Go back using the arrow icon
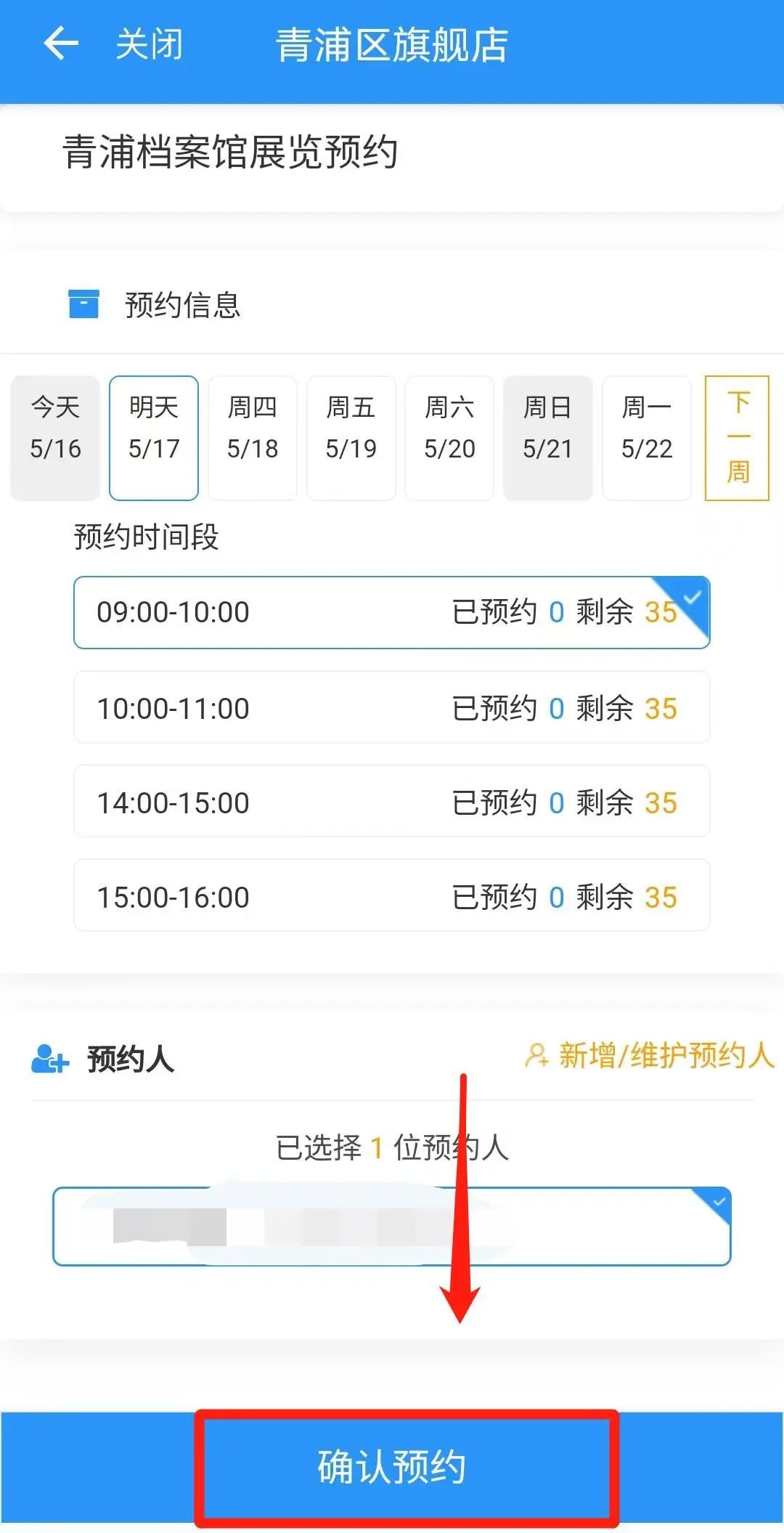This screenshot has width=784, height=1533. (61, 44)
